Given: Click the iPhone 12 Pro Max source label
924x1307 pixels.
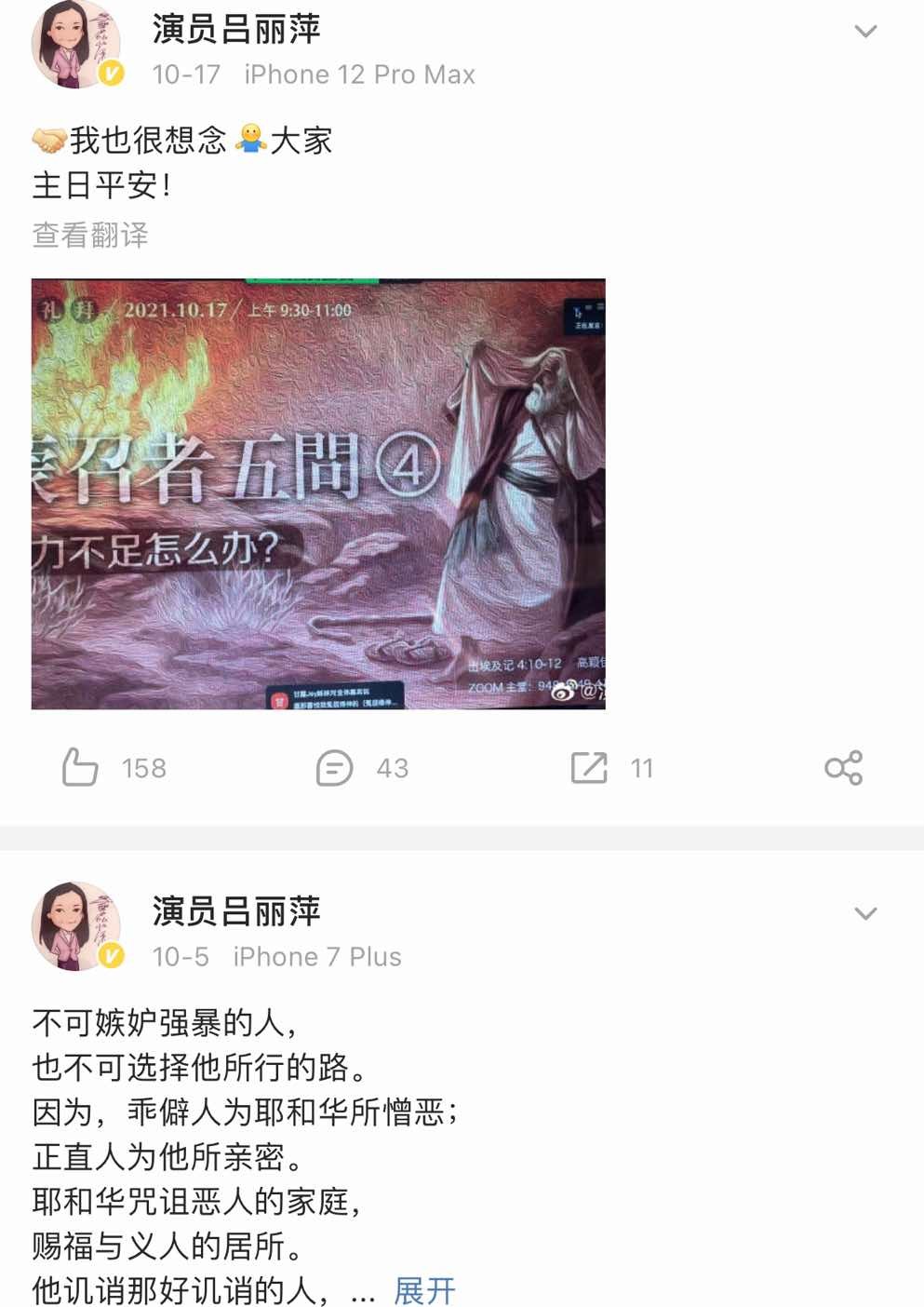Looking at the screenshot, I should click(360, 74).
